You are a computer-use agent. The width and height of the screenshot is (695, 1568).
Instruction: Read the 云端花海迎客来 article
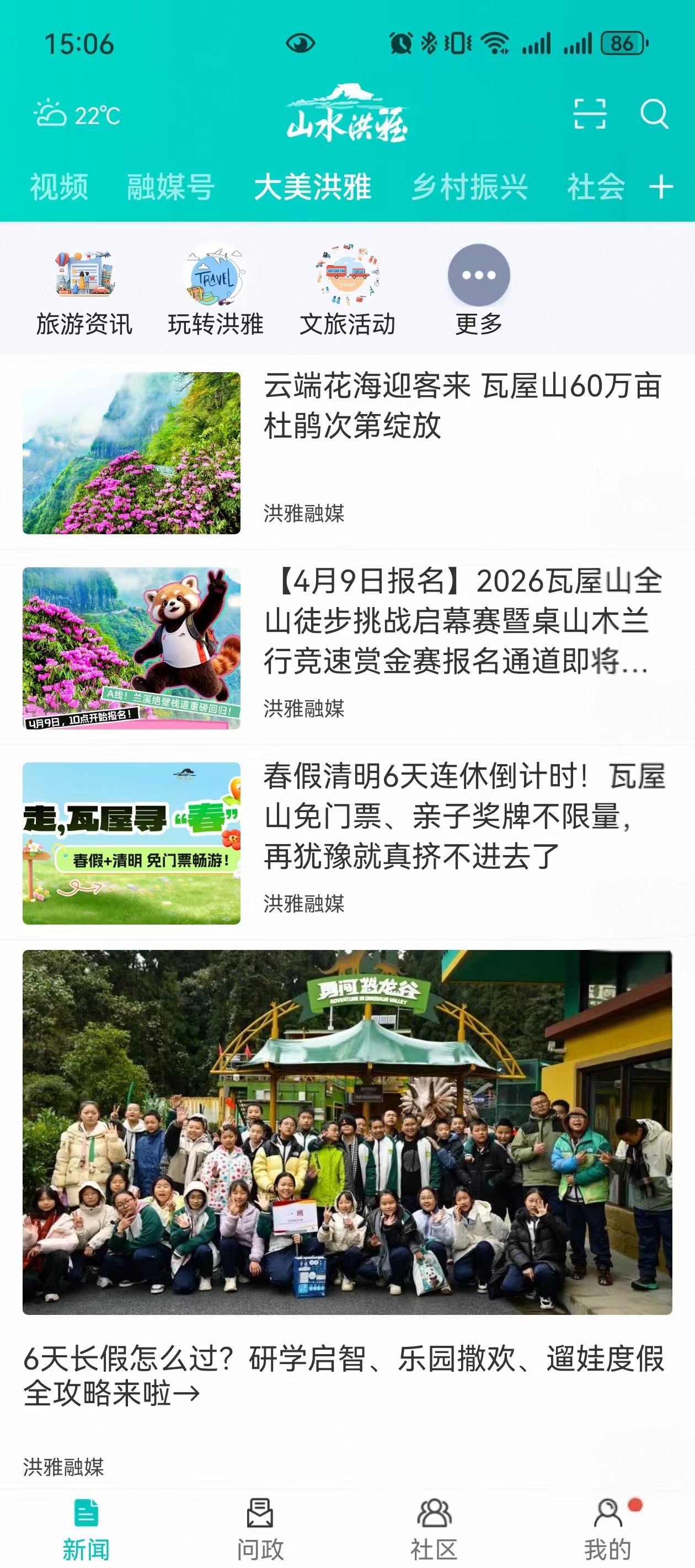tap(462, 405)
